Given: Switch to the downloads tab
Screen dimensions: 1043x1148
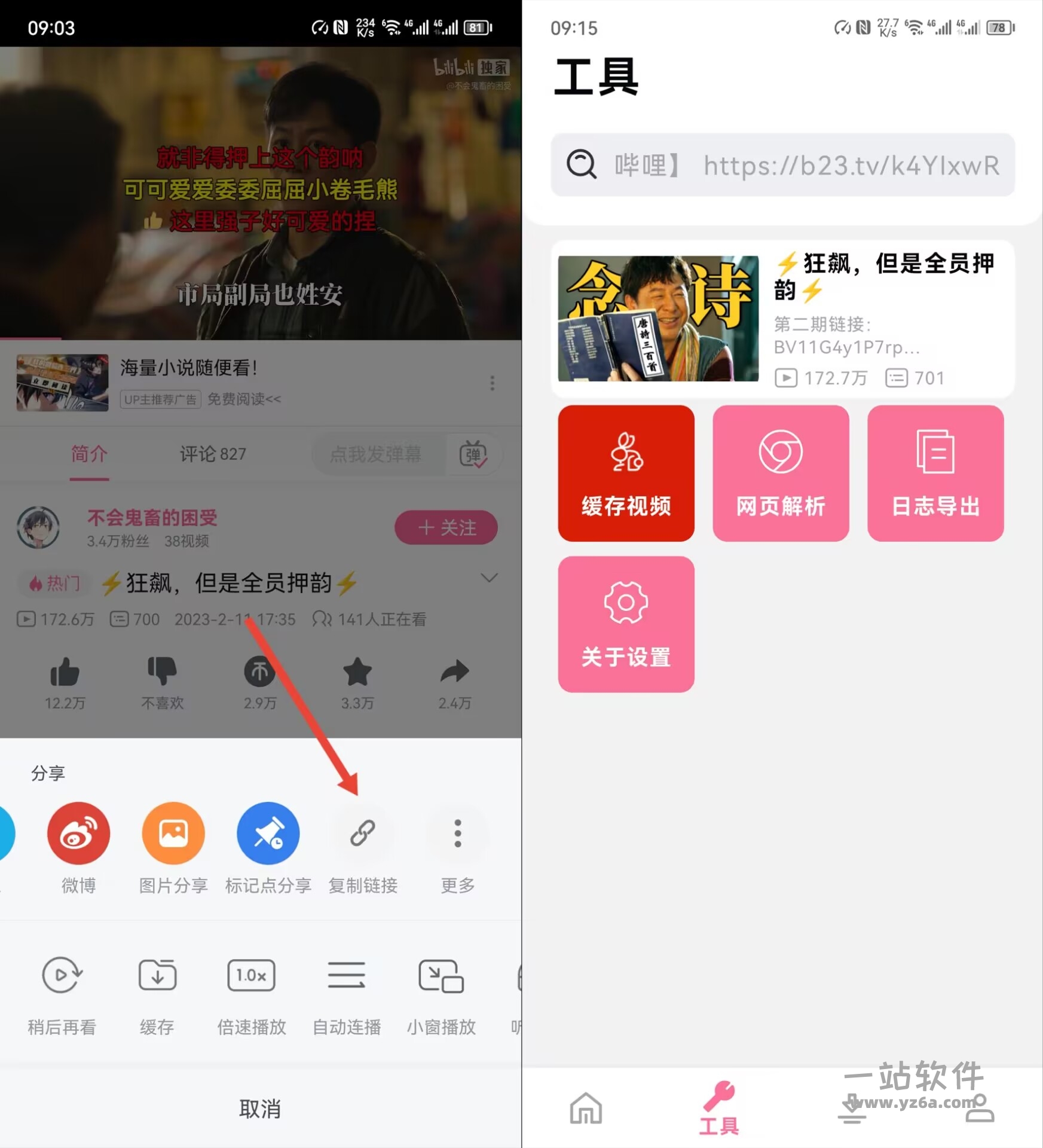Looking at the screenshot, I should click(x=852, y=1109).
